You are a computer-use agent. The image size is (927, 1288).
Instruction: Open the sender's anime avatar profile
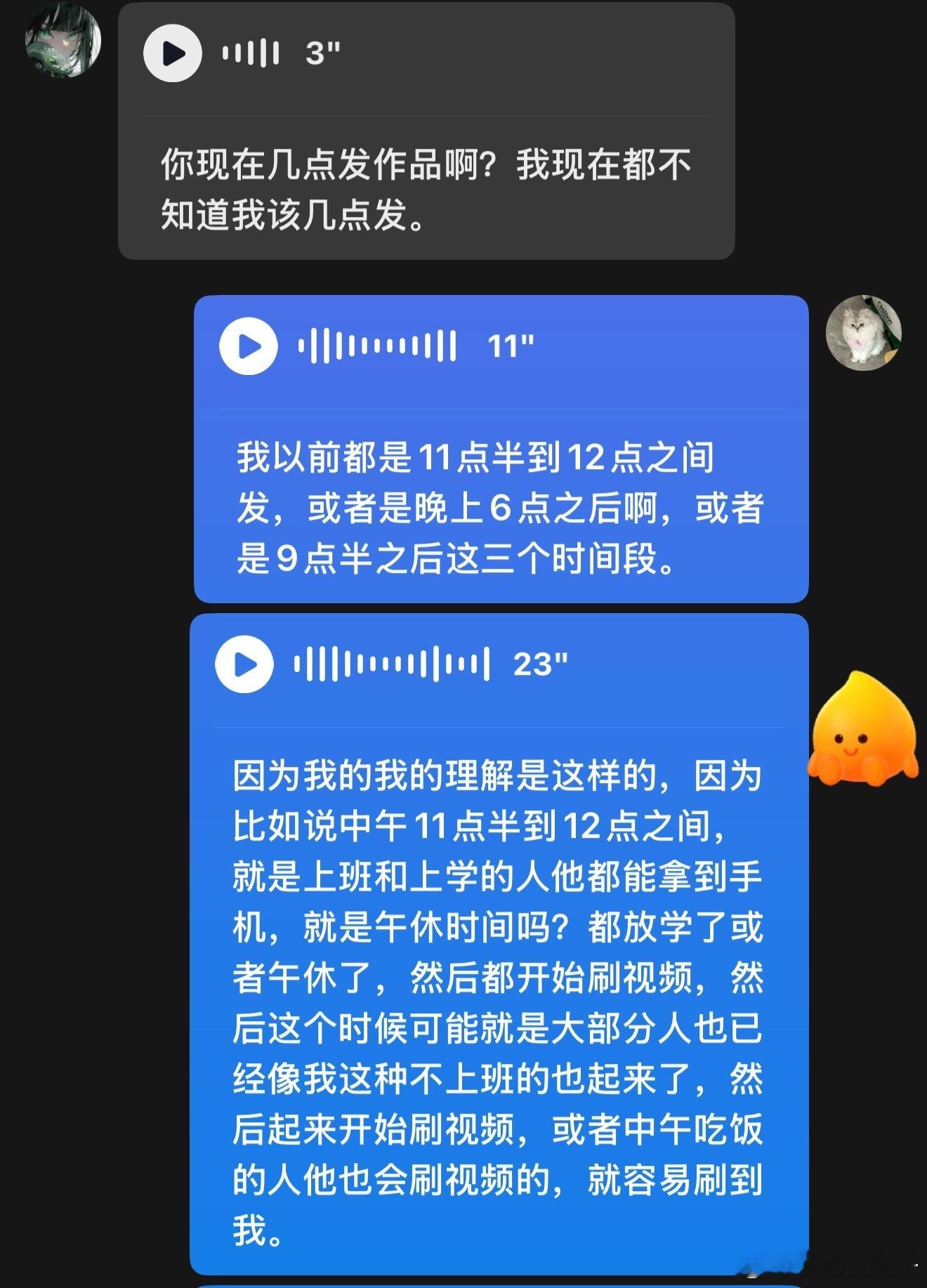[63, 41]
